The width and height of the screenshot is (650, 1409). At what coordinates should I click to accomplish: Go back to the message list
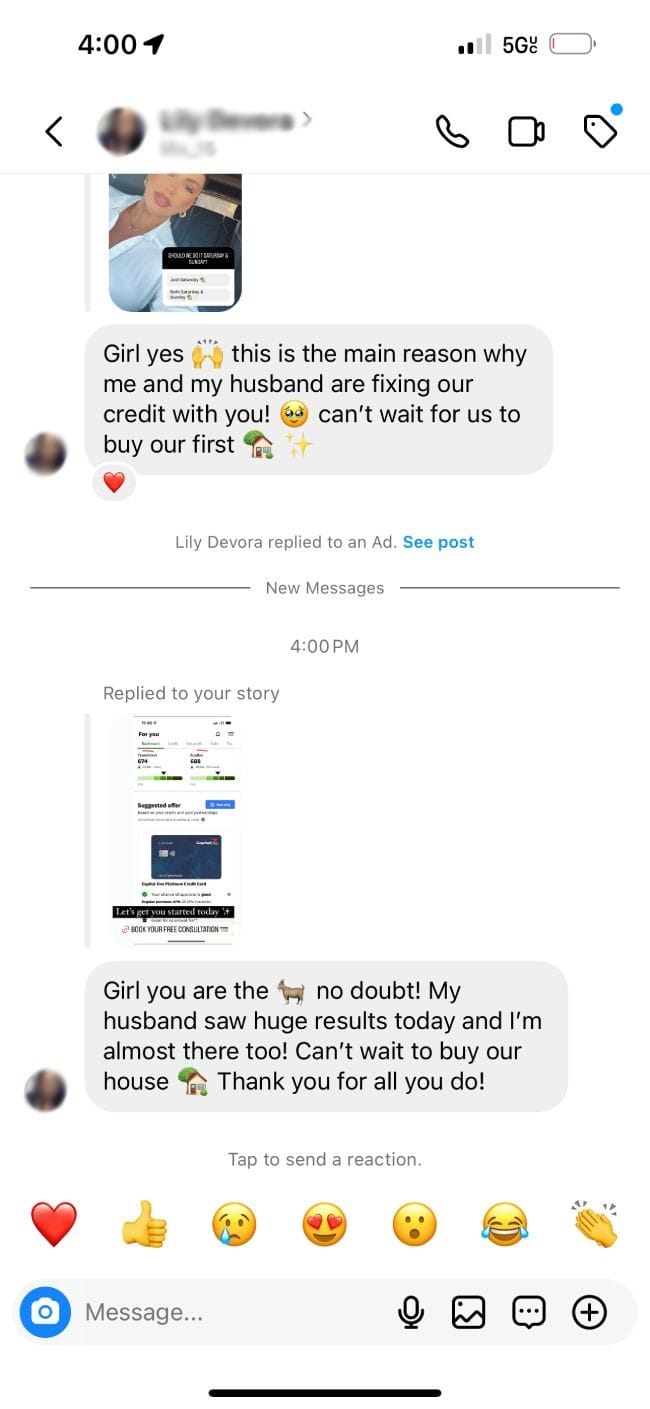(54, 131)
